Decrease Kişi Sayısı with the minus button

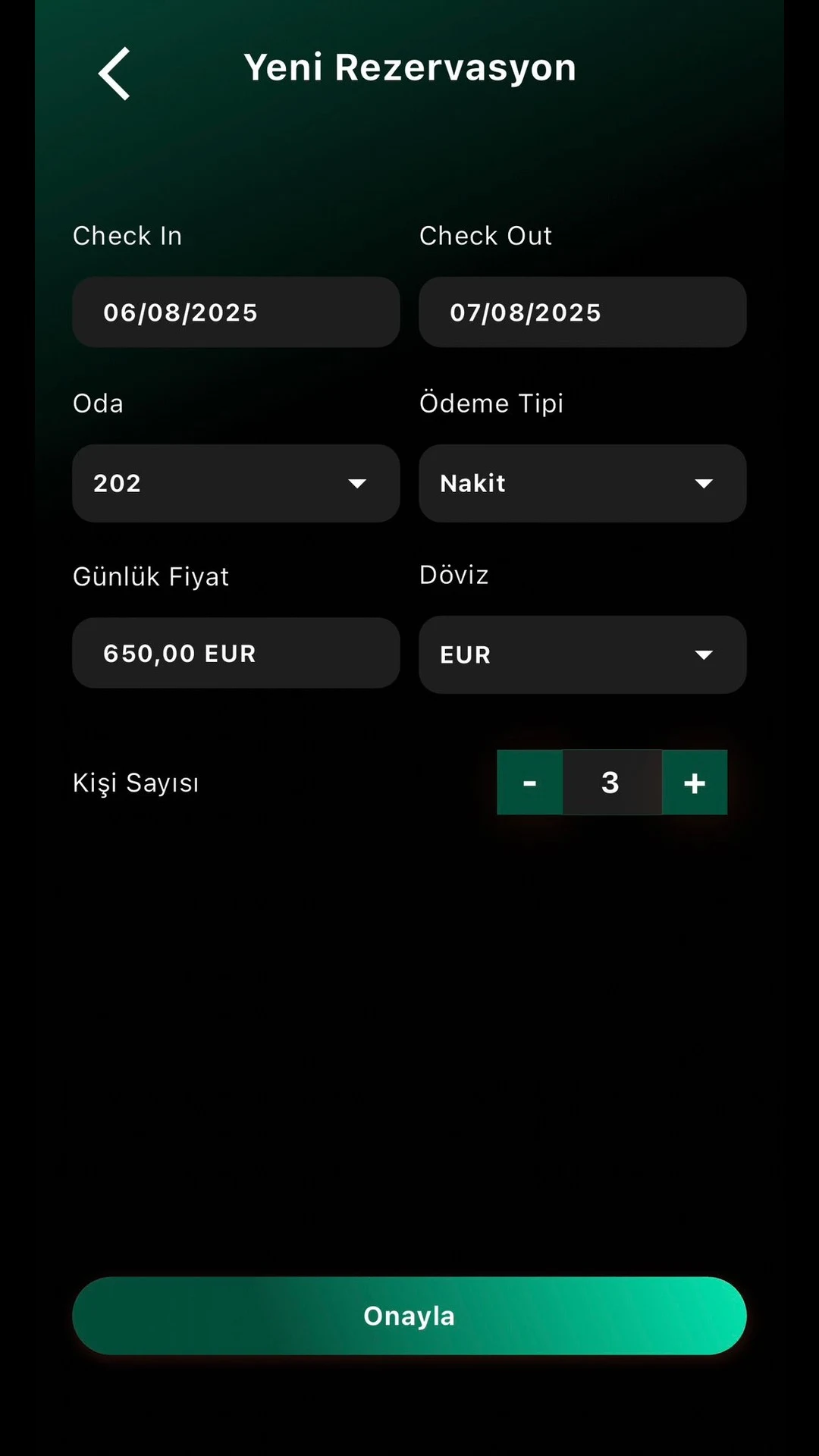coord(530,783)
